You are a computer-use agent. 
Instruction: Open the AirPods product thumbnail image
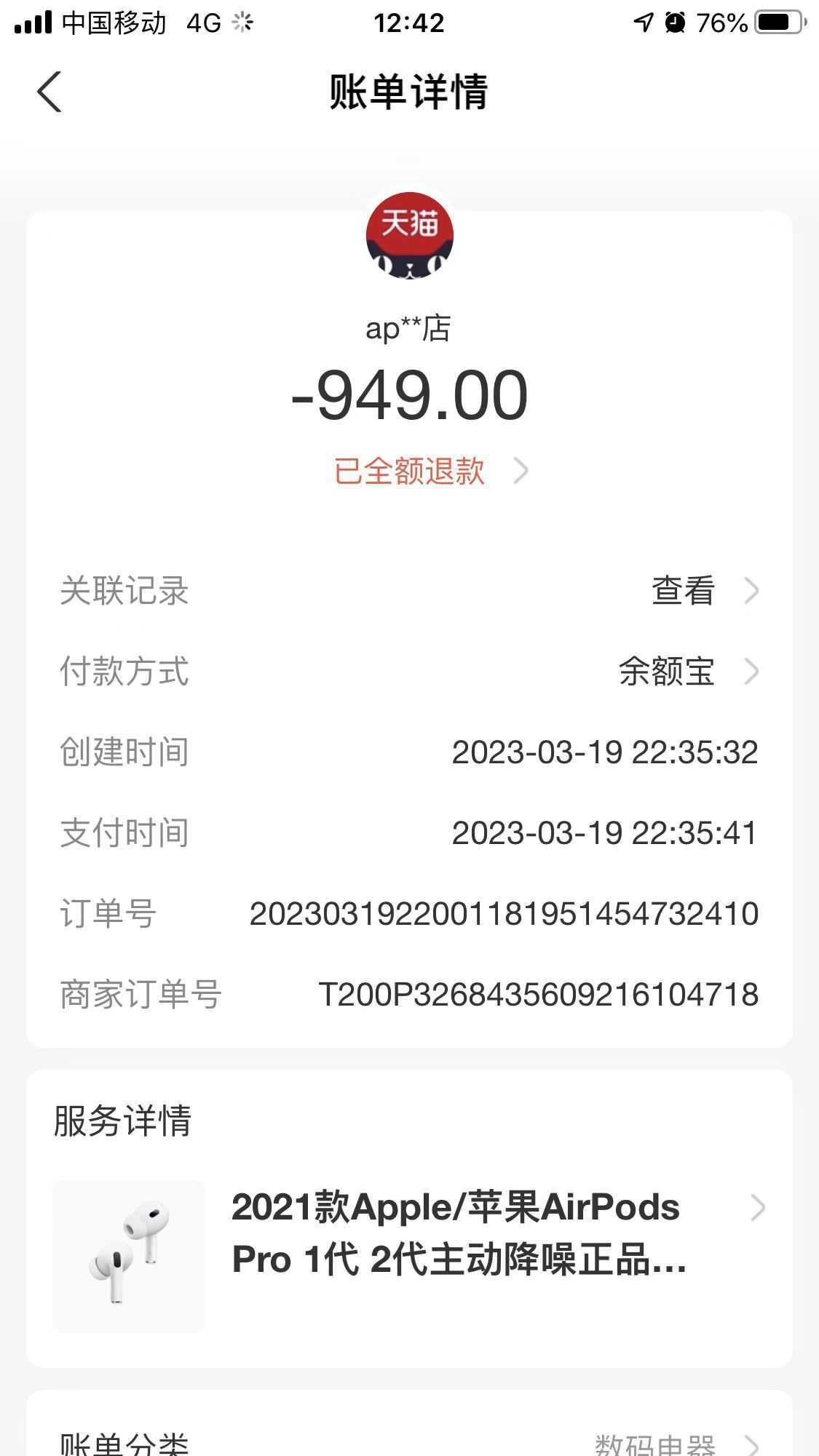[127, 1253]
